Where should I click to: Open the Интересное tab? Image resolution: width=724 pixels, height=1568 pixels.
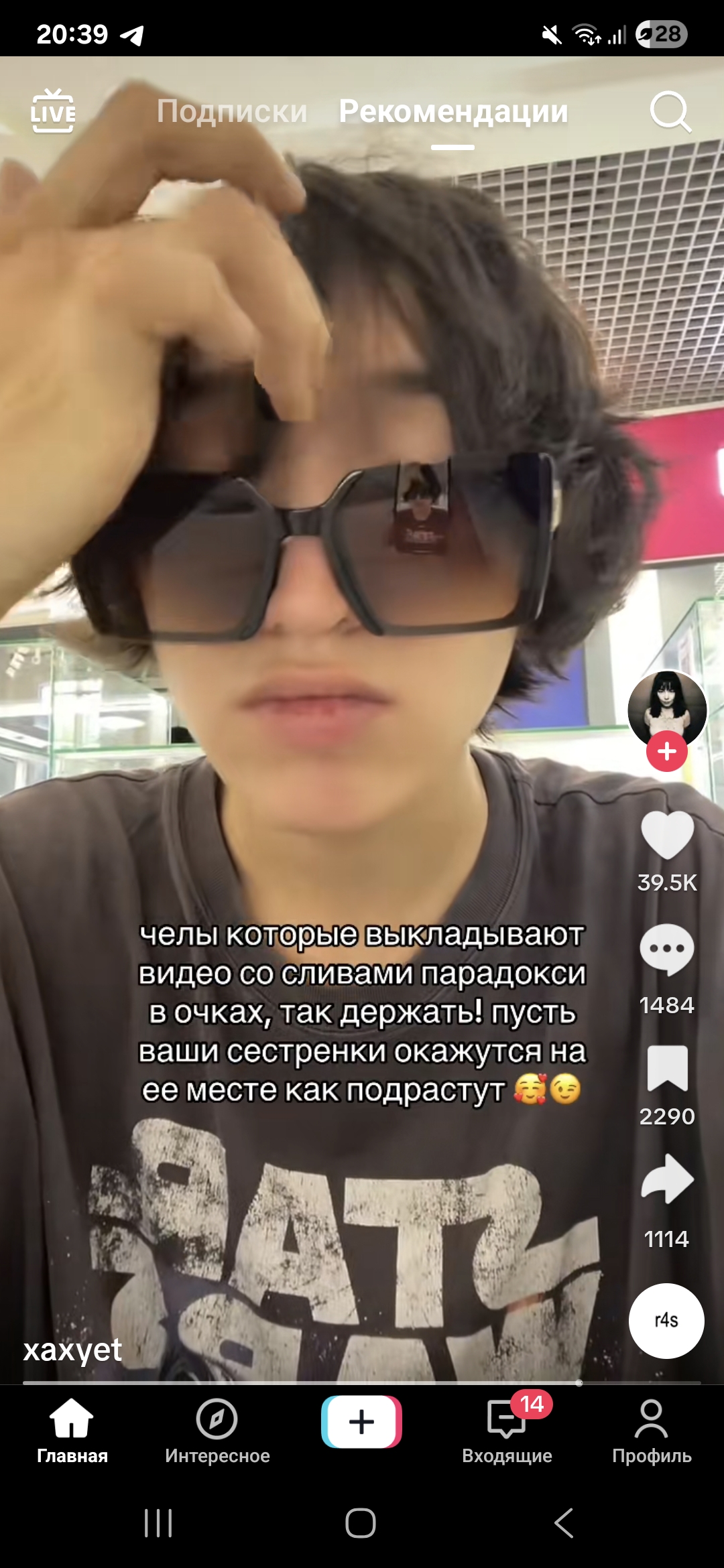(x=217, y=1430)
